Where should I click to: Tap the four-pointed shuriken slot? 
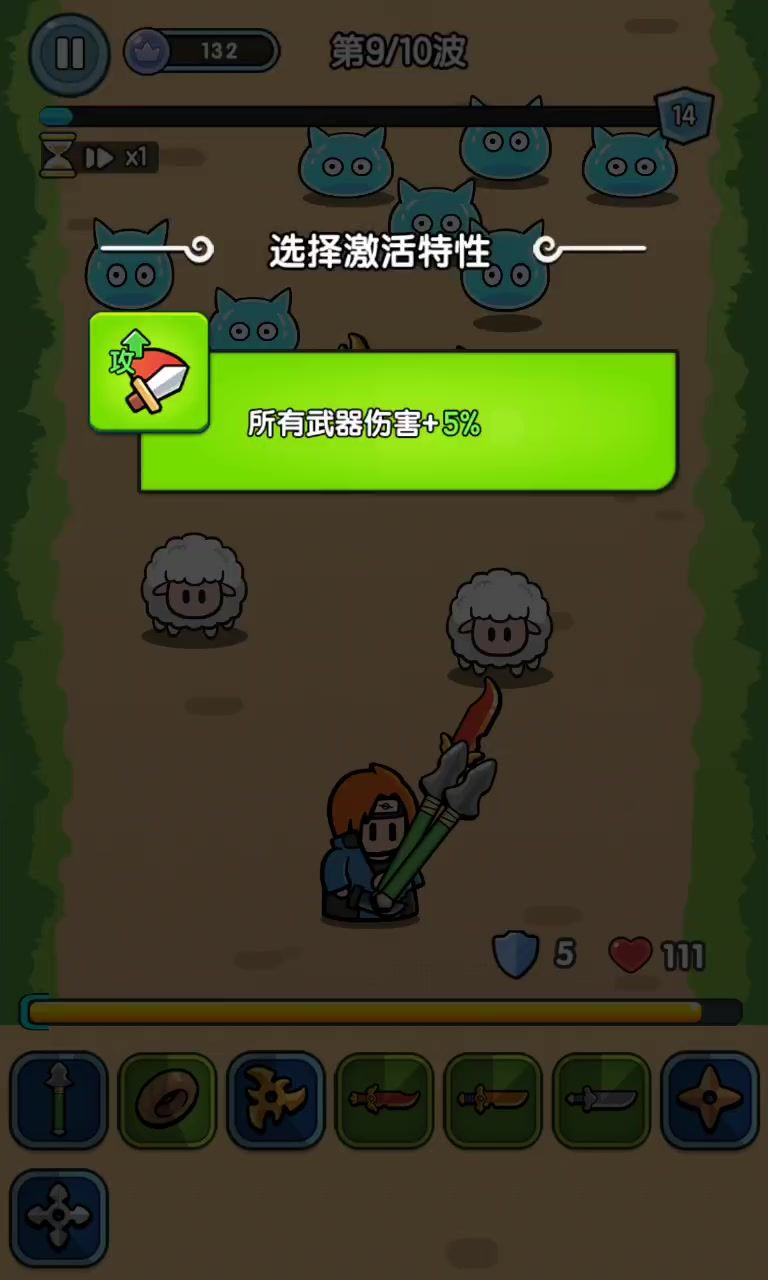(x=709, y=1099)
